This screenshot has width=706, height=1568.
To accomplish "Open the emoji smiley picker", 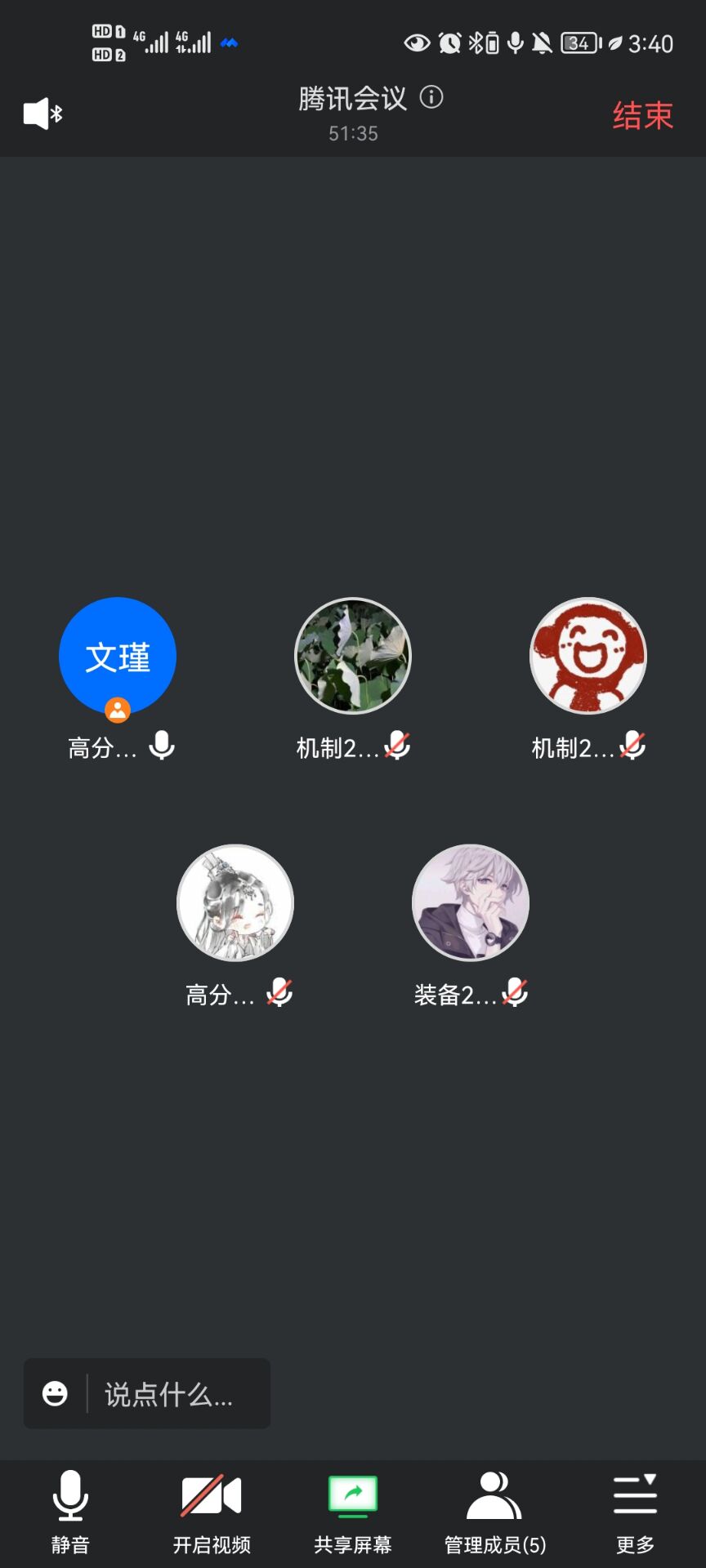I will point(55,1394).
